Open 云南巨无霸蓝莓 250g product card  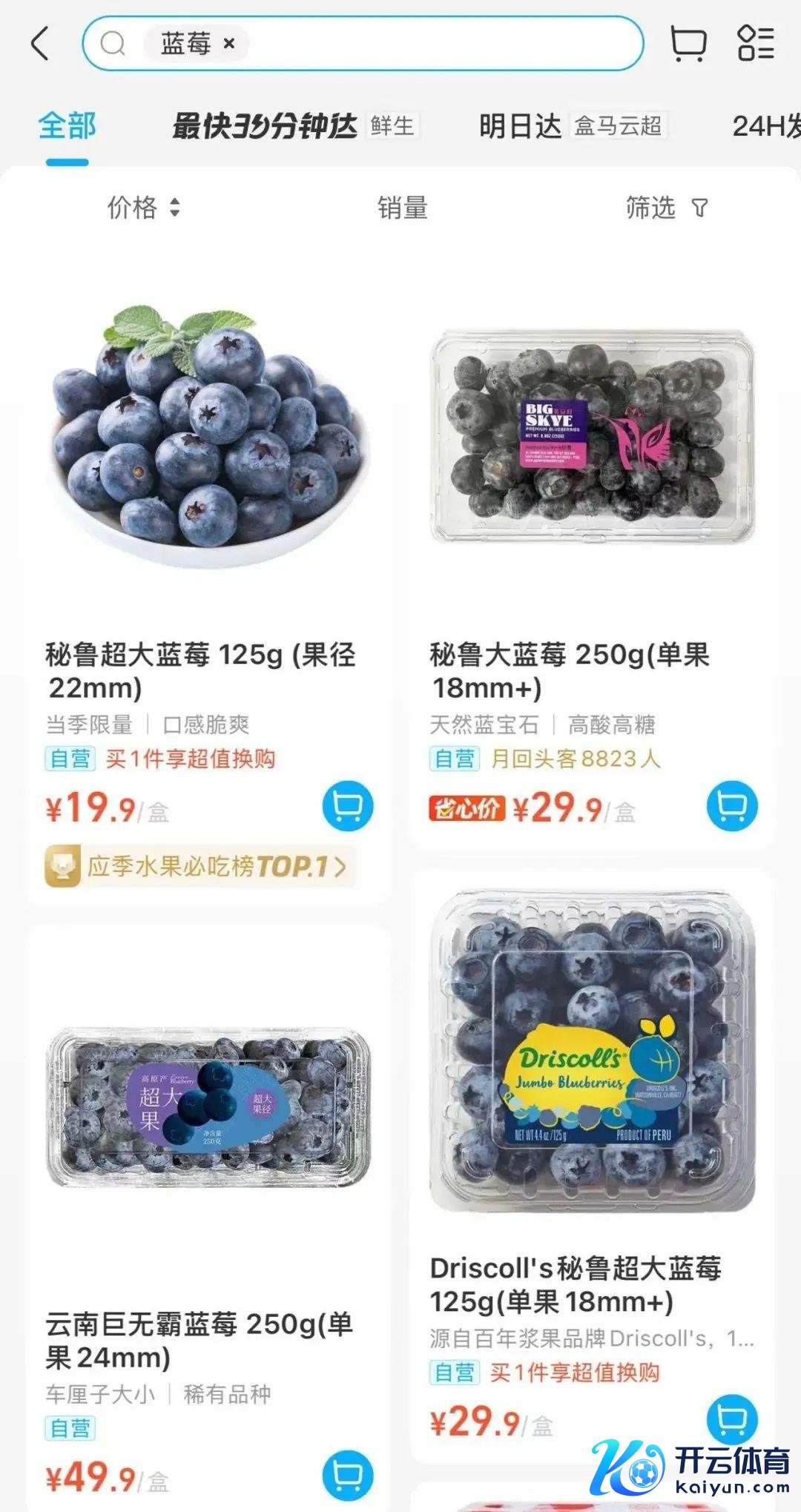(208, 1112)
